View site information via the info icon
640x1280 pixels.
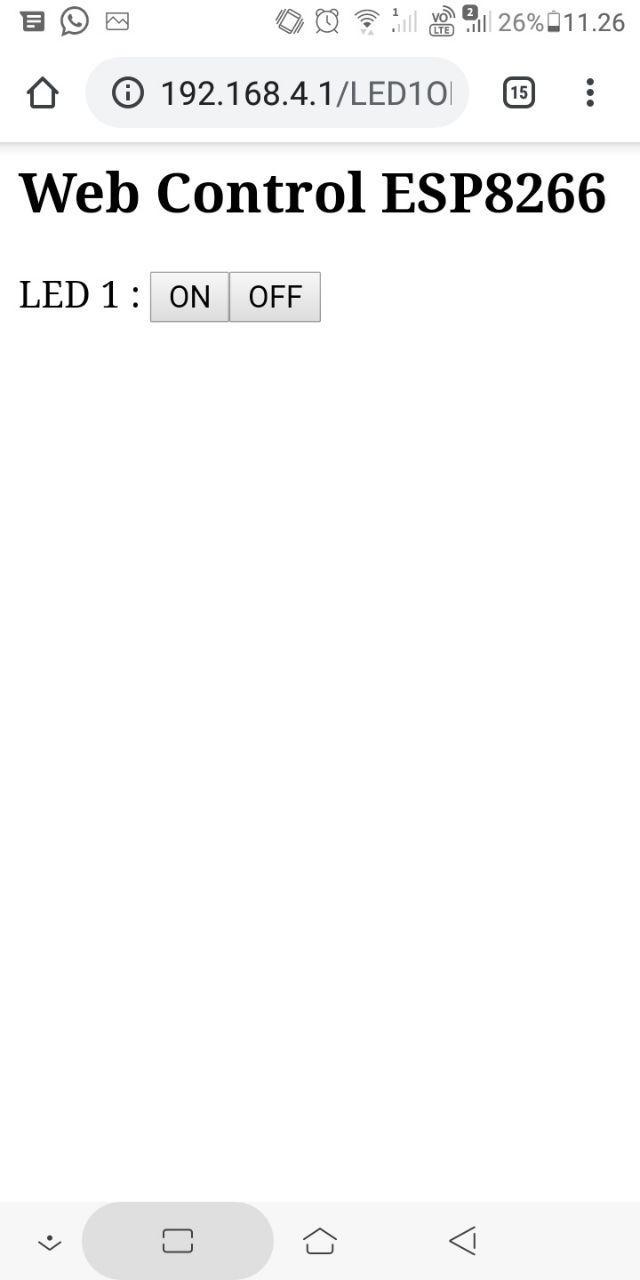pos(128,93)
